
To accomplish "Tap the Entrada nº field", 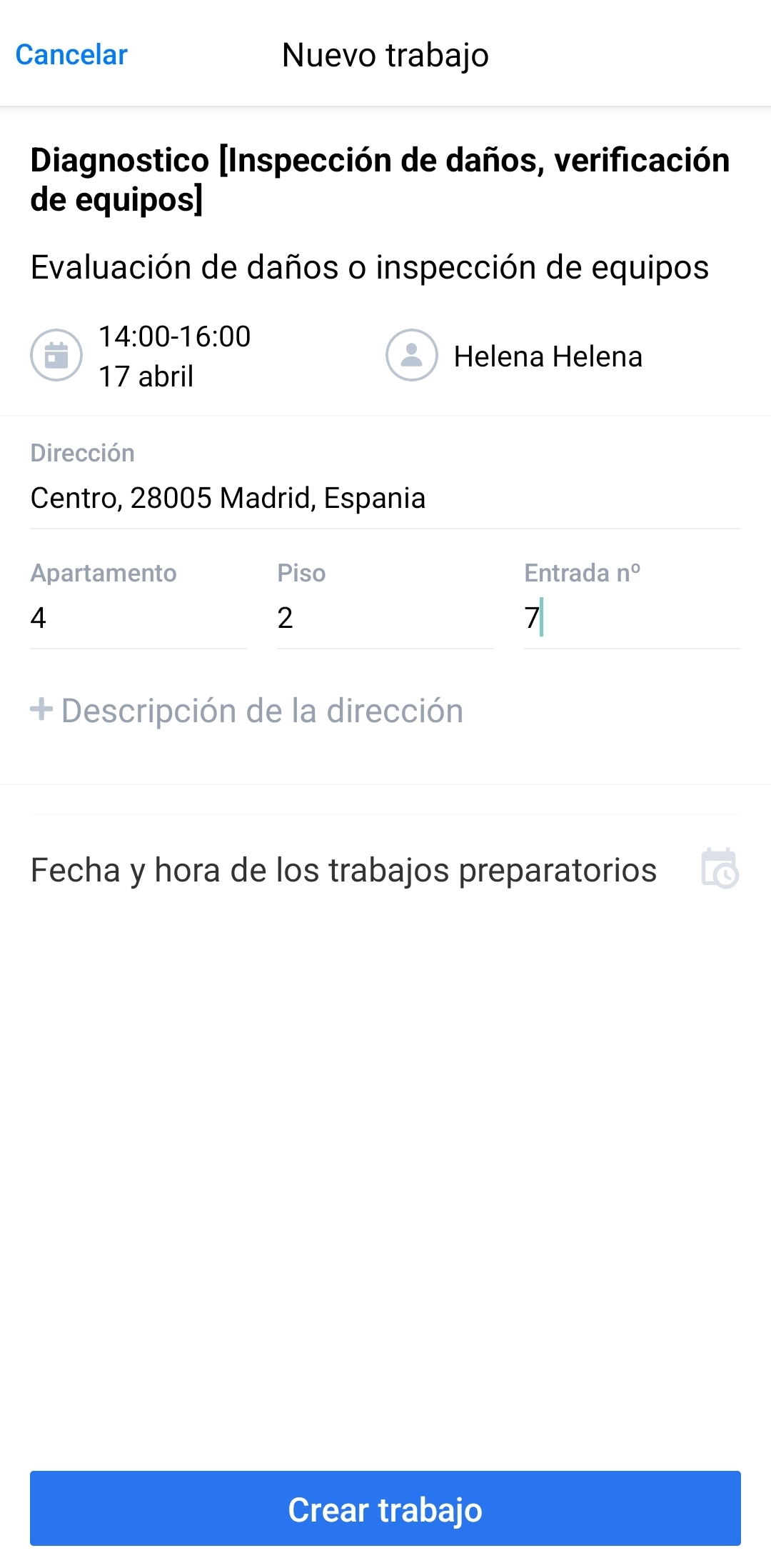I will (631, 617).
